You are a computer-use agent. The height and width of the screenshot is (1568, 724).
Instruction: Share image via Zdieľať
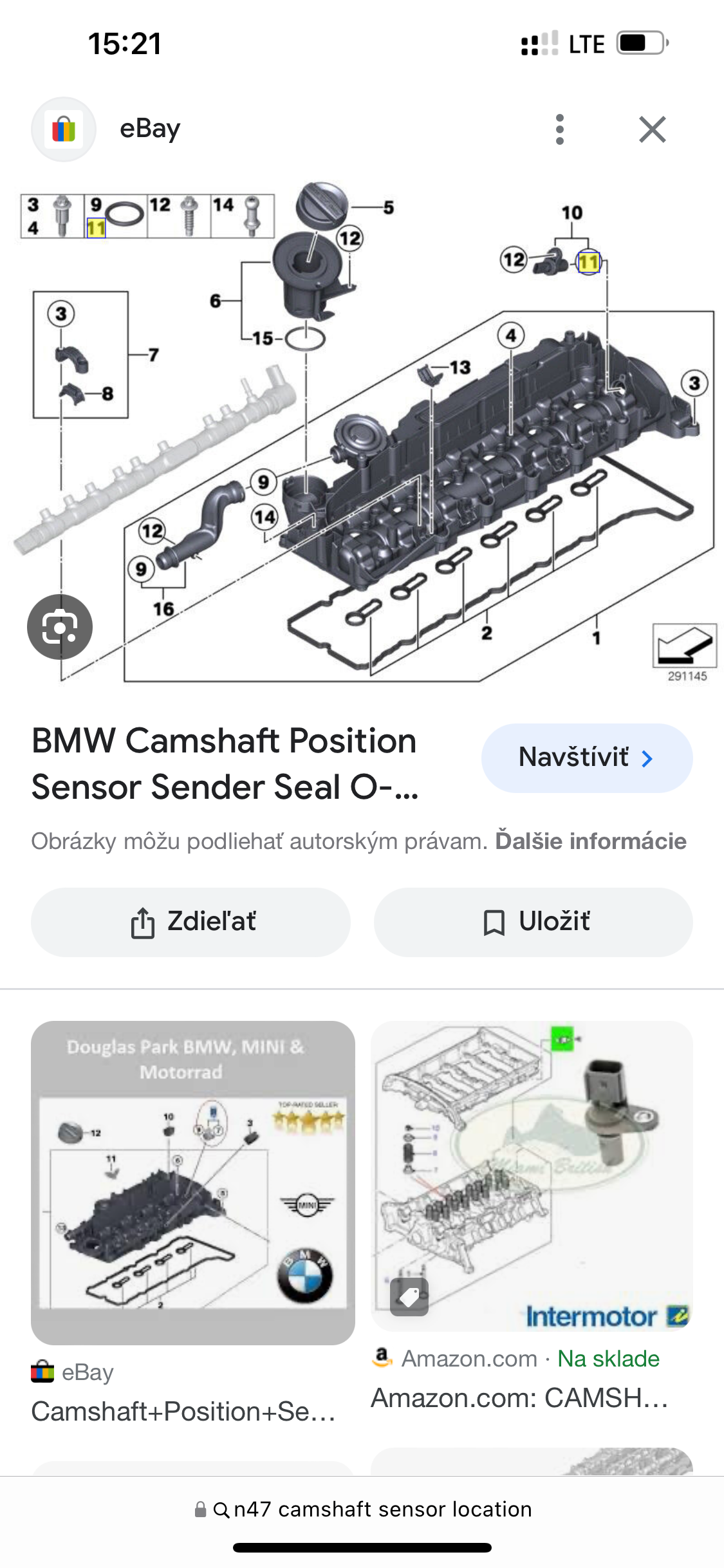click(191, 922)
